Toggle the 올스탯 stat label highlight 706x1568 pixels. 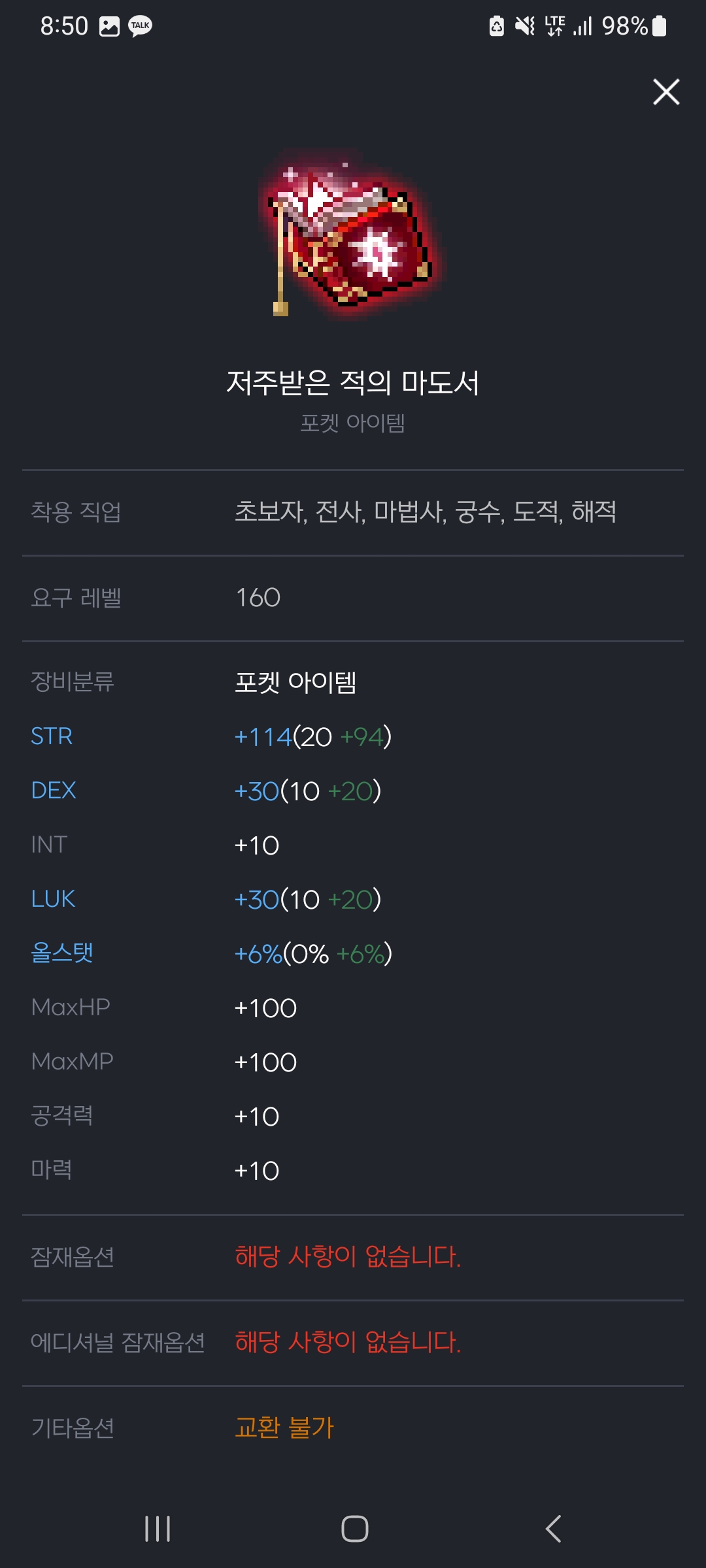(x=63, y=953)
